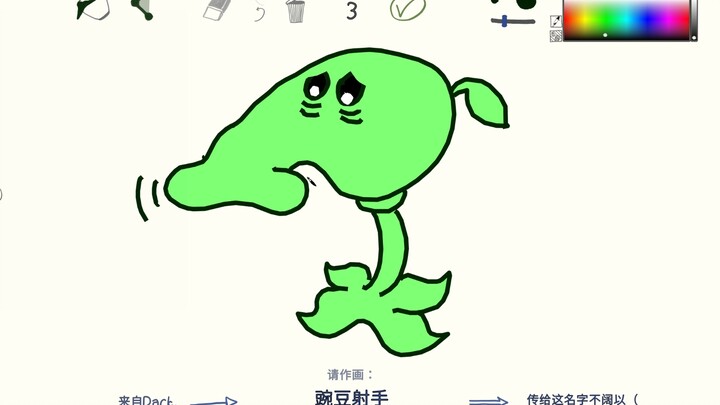Choose the line drawing tool
Screen dimensions: 720x405
tap(142, 10)
